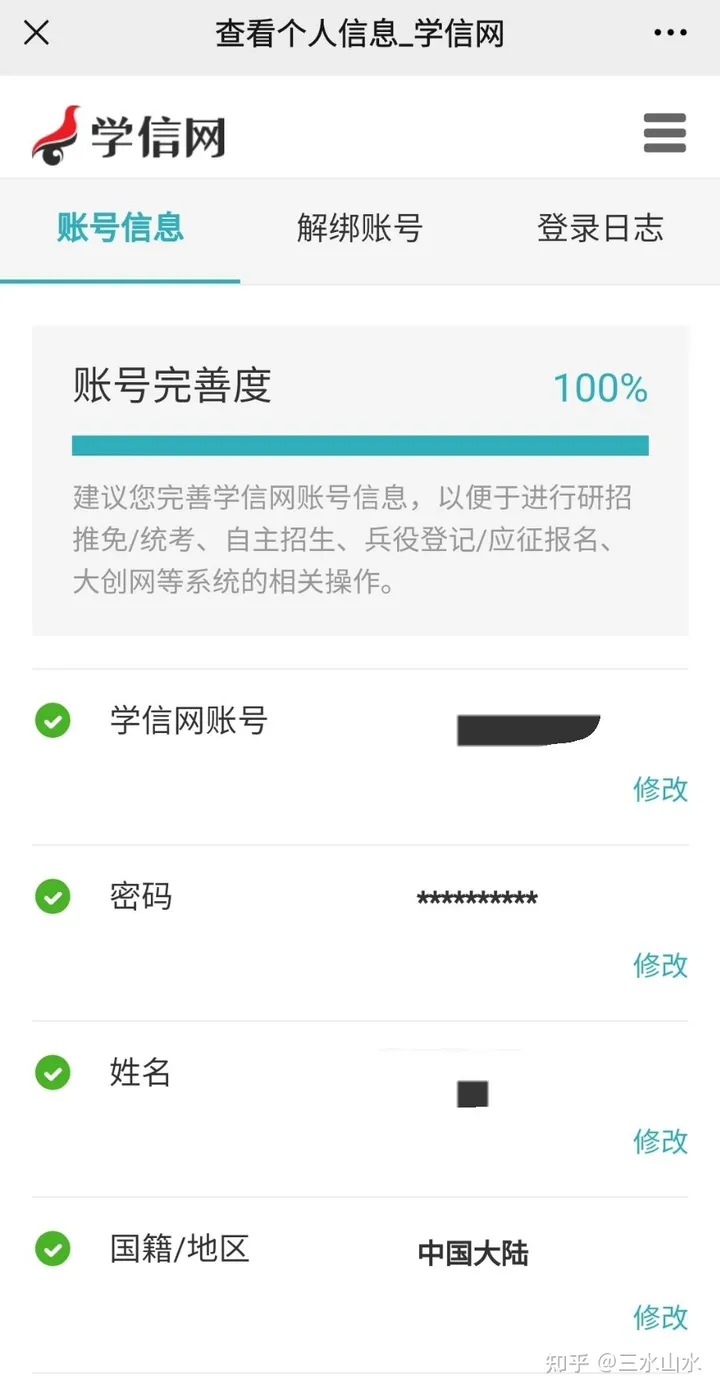This screenshot has width=720, height=1392.
Task: Select the 账号信息 tab
Action: point(120,229)
